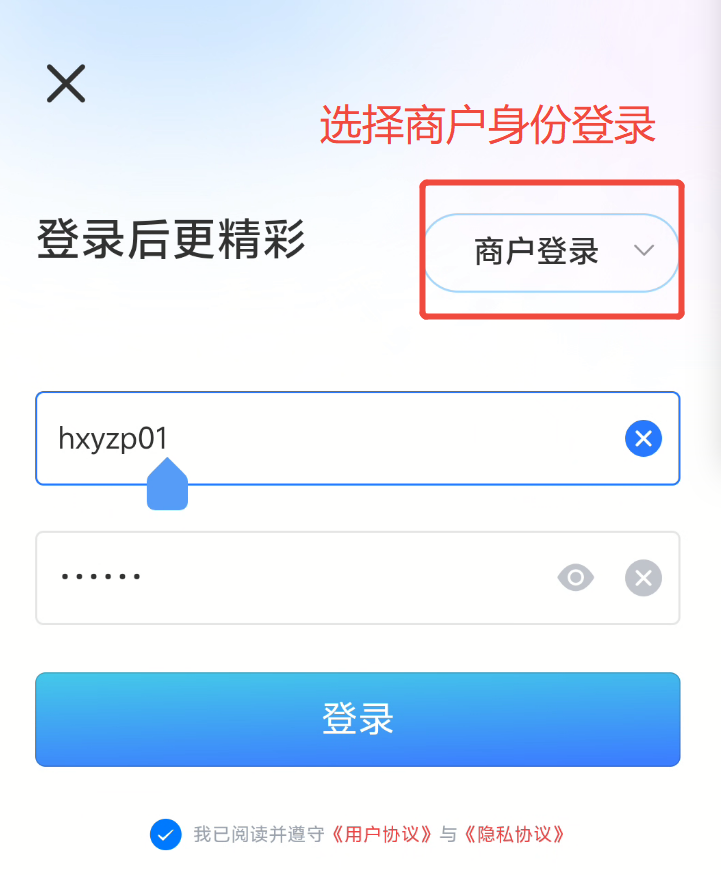Show the password with the eye icon
721x875 pixels.
pyautogui.click(x=576, y=577)
